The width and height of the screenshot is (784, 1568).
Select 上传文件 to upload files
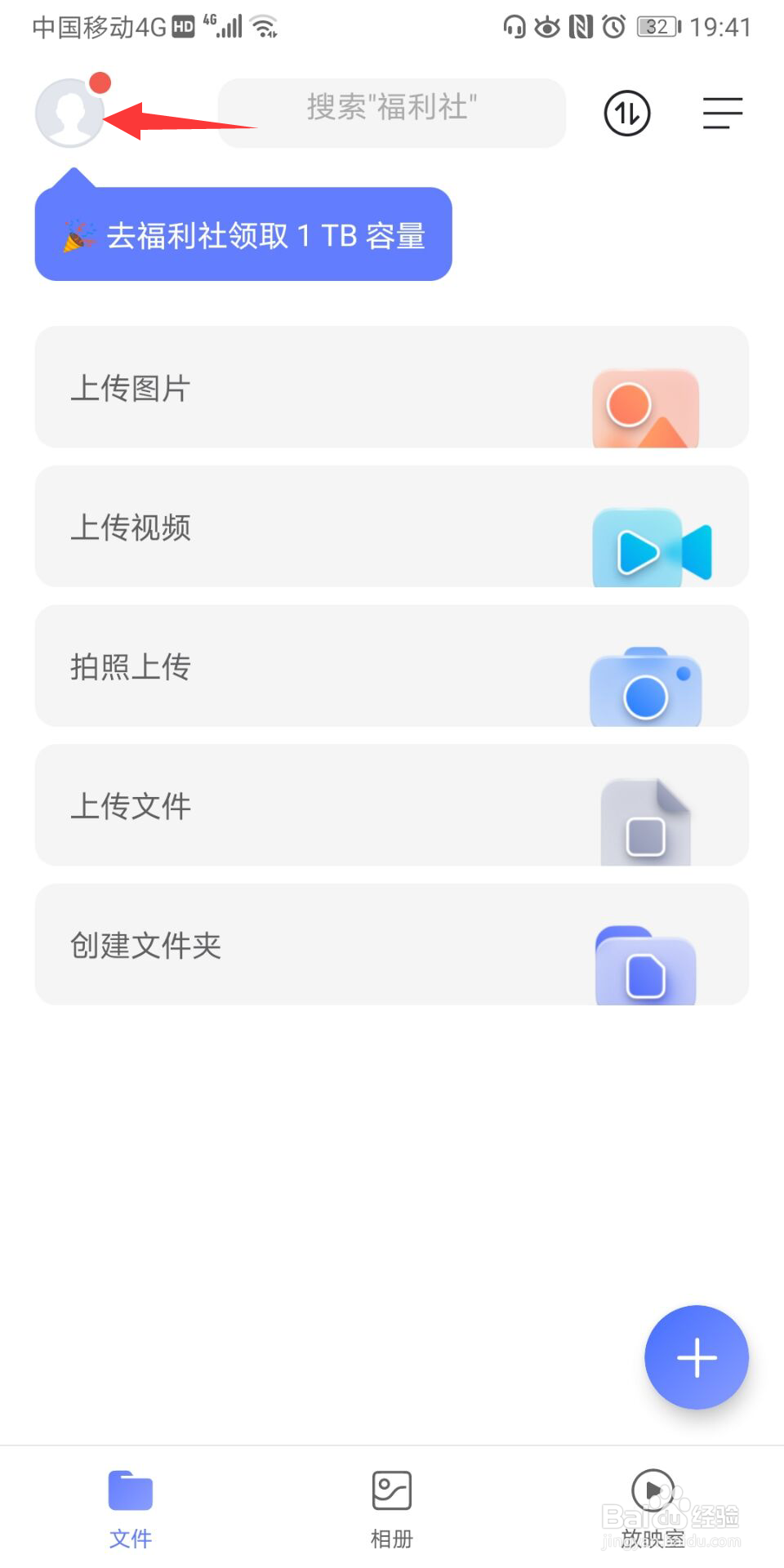[x=391, y=805]
